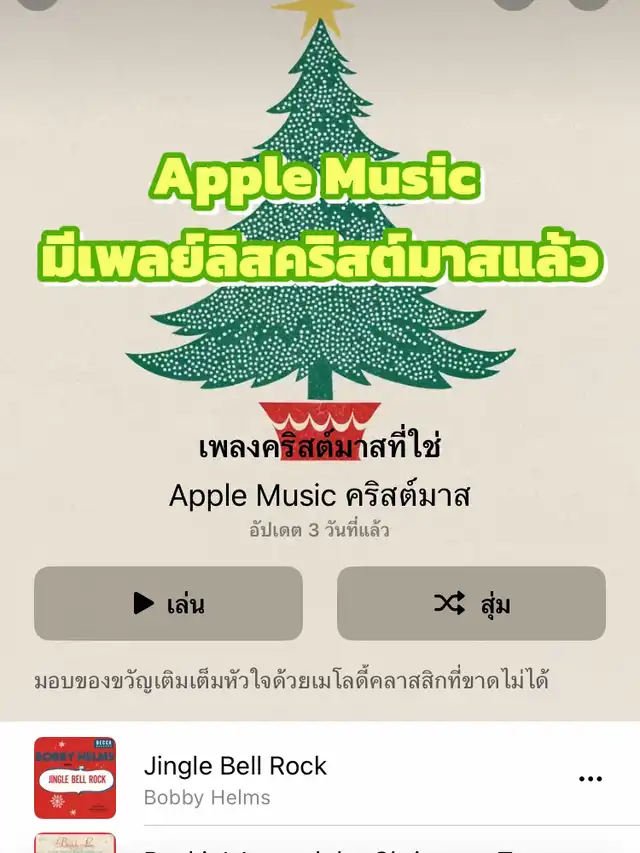Shuffle the Christmas playlist
The width and height of the screenshot is (640, 853).
(471, 603)
